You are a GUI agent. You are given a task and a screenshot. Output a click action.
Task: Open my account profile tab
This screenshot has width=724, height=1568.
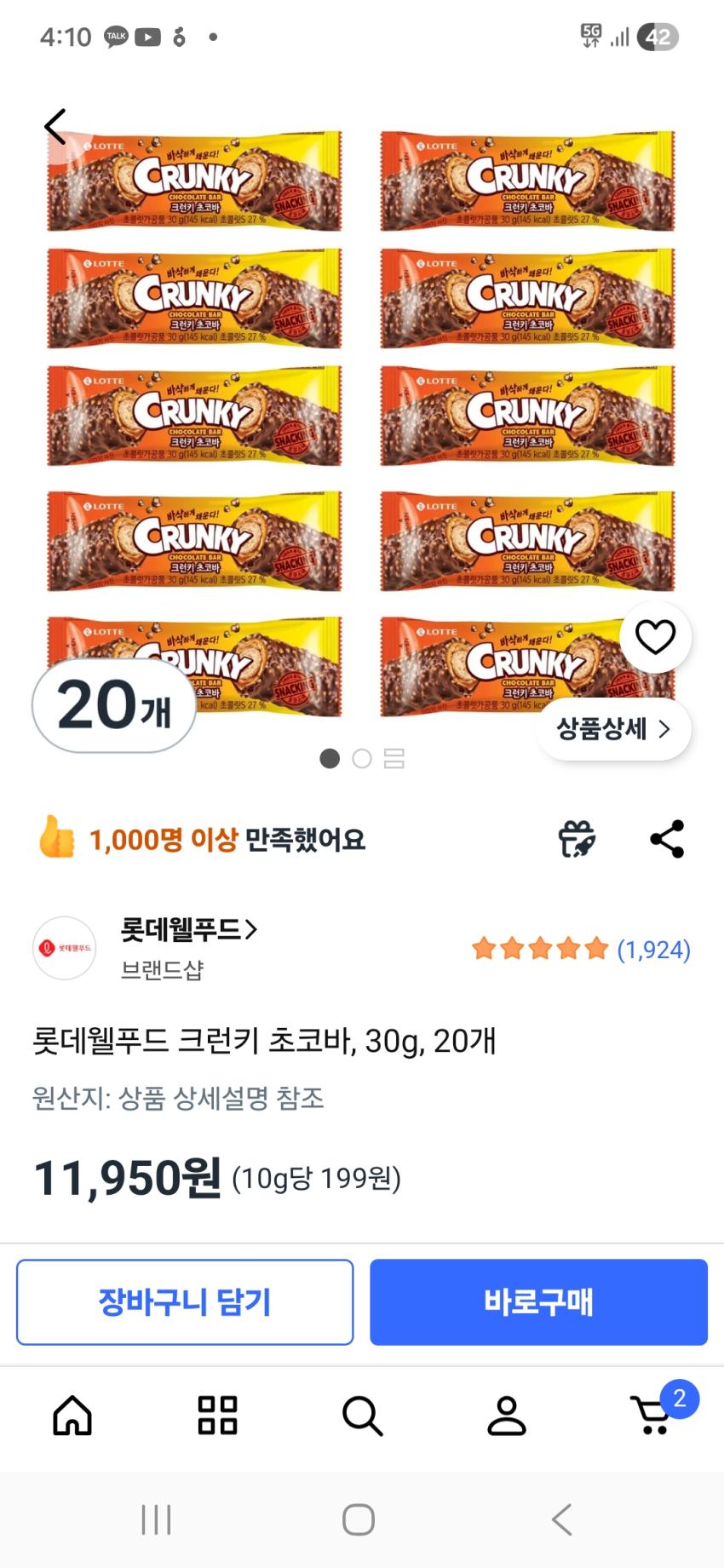pos(507,1416)
